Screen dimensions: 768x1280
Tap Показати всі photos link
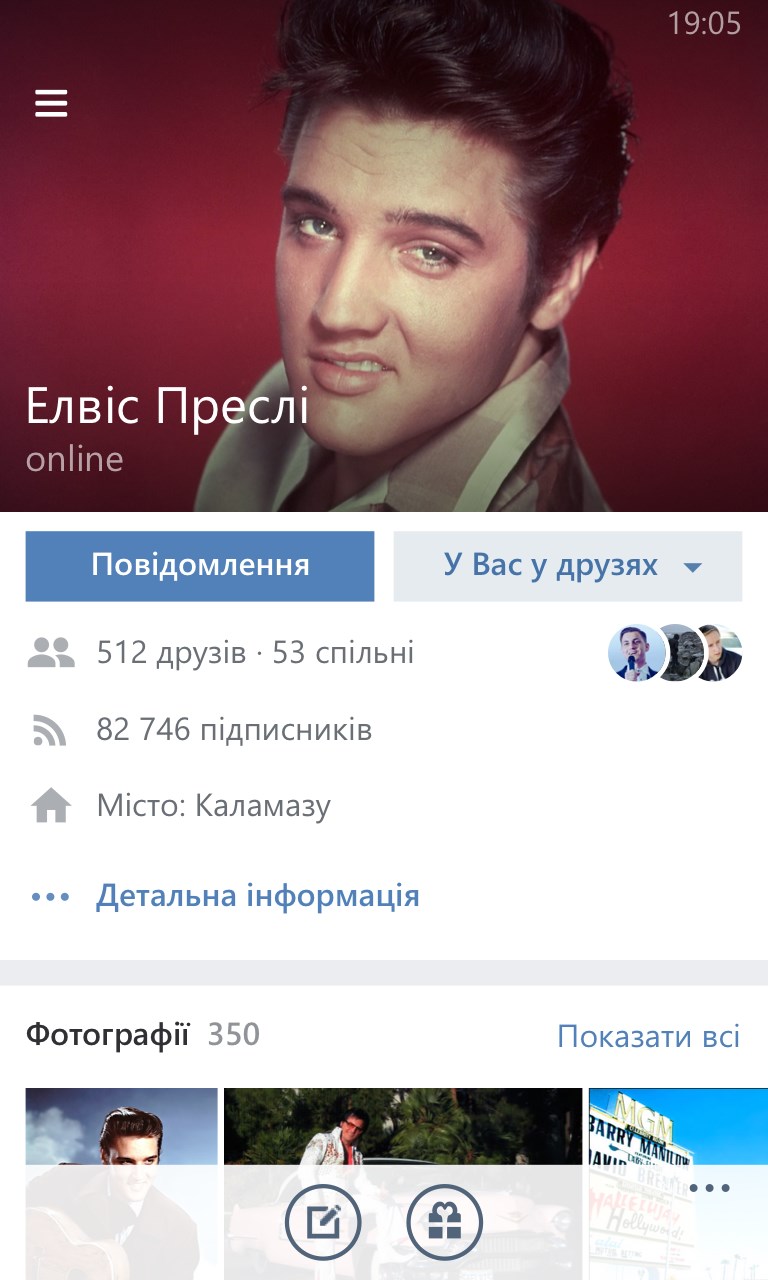point(648,1036)
